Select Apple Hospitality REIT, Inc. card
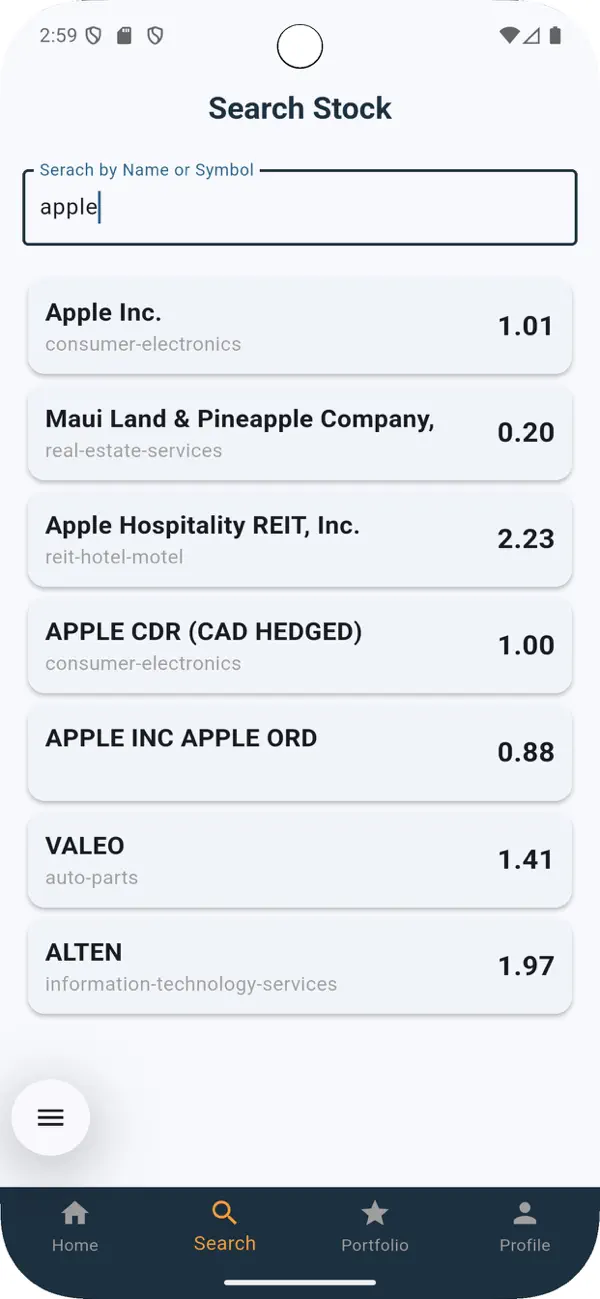The image size is (600, 1299). click(x=300, y=540)
